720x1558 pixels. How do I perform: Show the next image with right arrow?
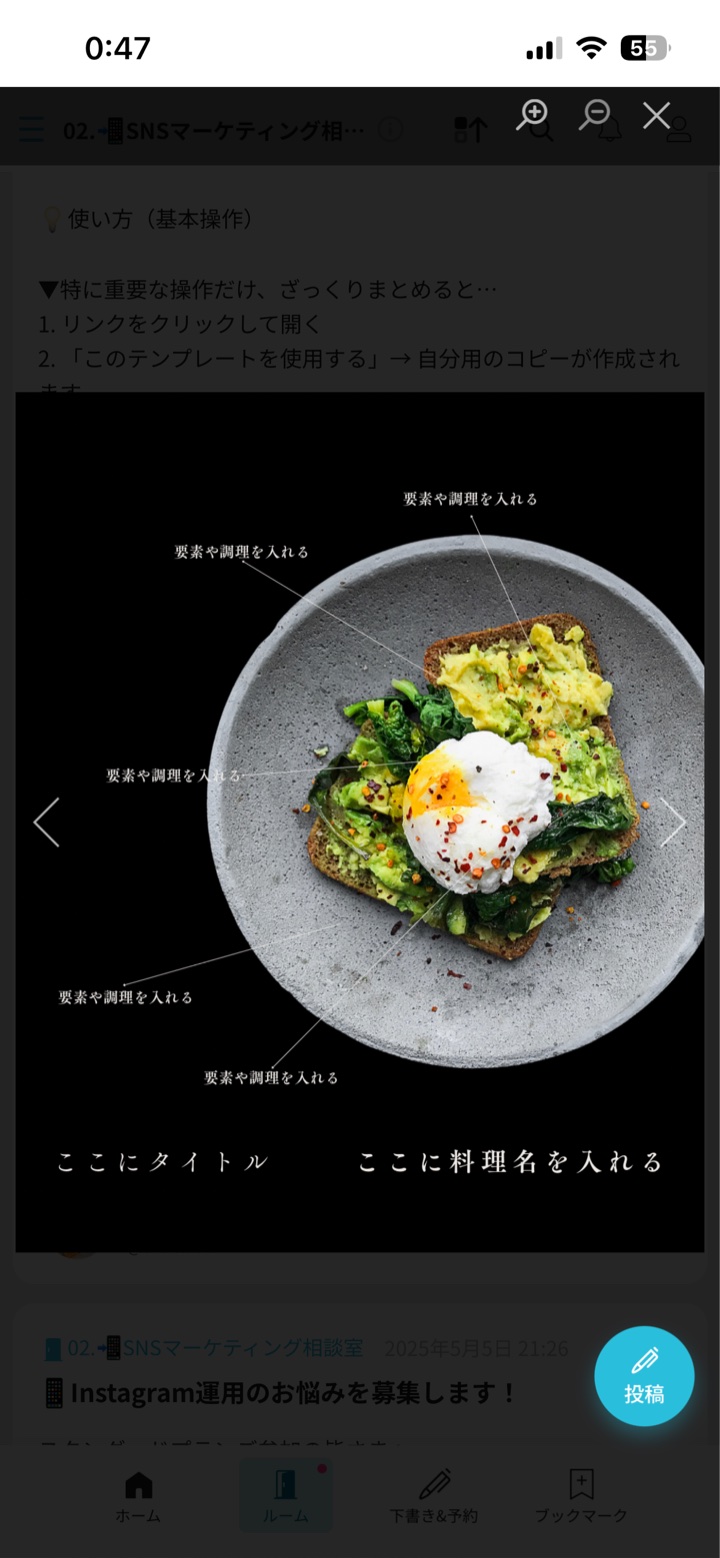(x=673, y=822)
